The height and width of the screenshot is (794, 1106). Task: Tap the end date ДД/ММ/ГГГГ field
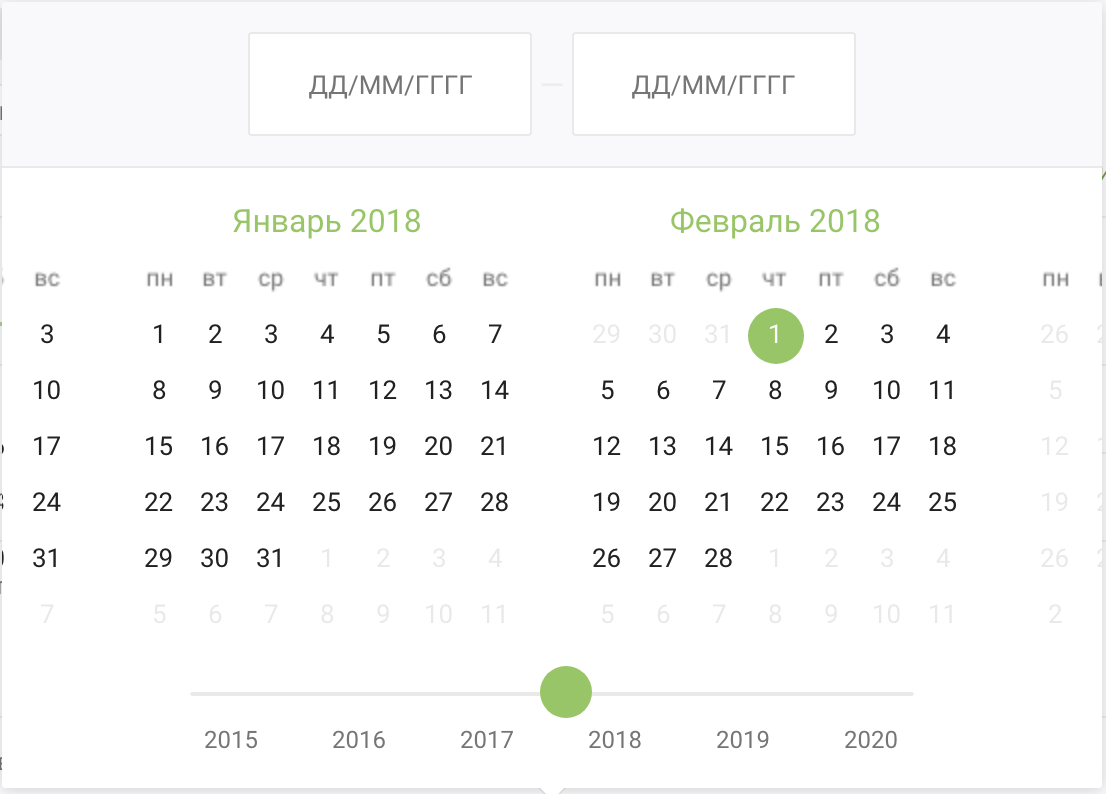(713, 85)
